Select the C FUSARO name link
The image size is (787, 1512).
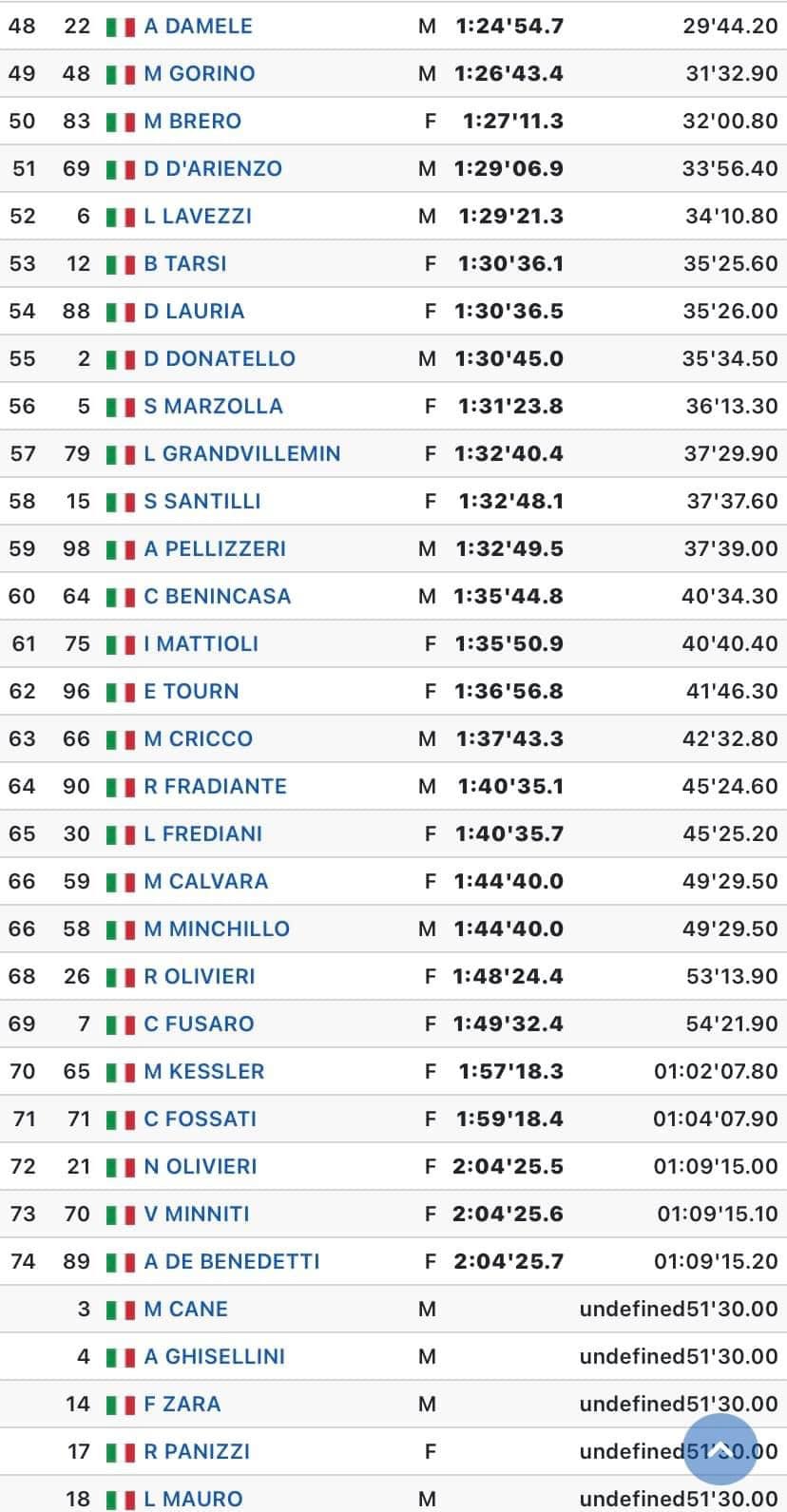click(199, 1024)
